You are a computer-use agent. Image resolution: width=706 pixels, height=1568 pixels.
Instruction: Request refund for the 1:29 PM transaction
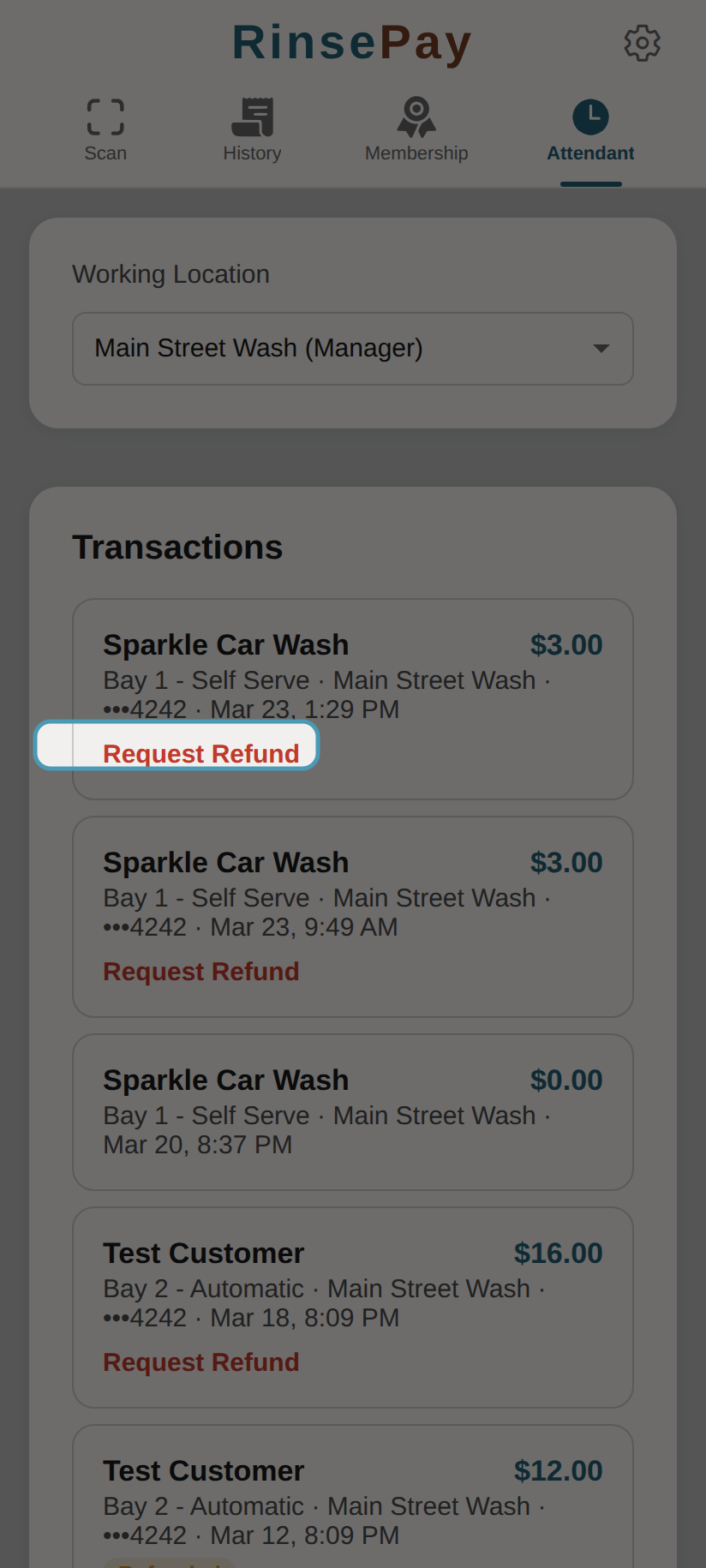tap(200, 753)
